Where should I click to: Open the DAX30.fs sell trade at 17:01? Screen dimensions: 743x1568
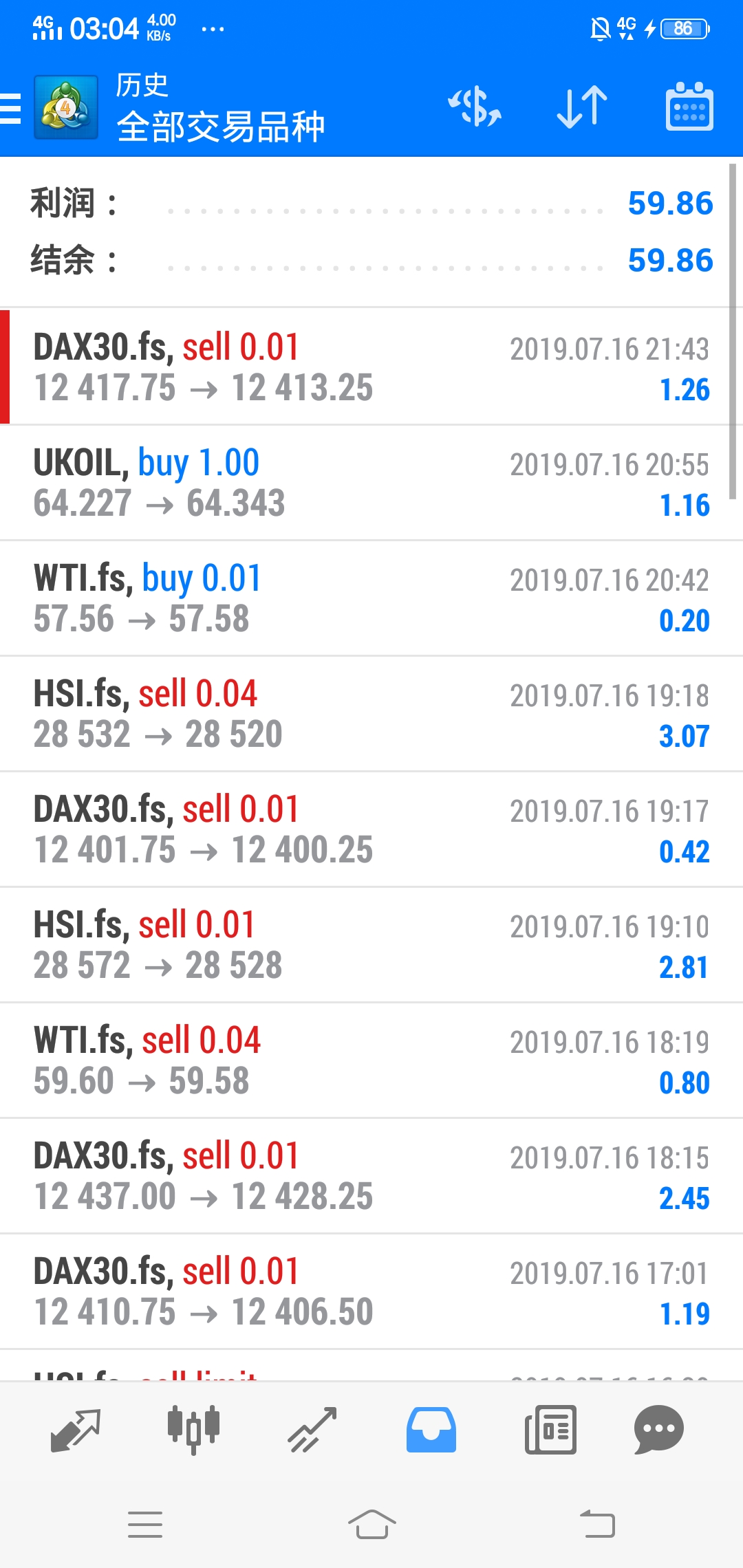(371, 1292)
